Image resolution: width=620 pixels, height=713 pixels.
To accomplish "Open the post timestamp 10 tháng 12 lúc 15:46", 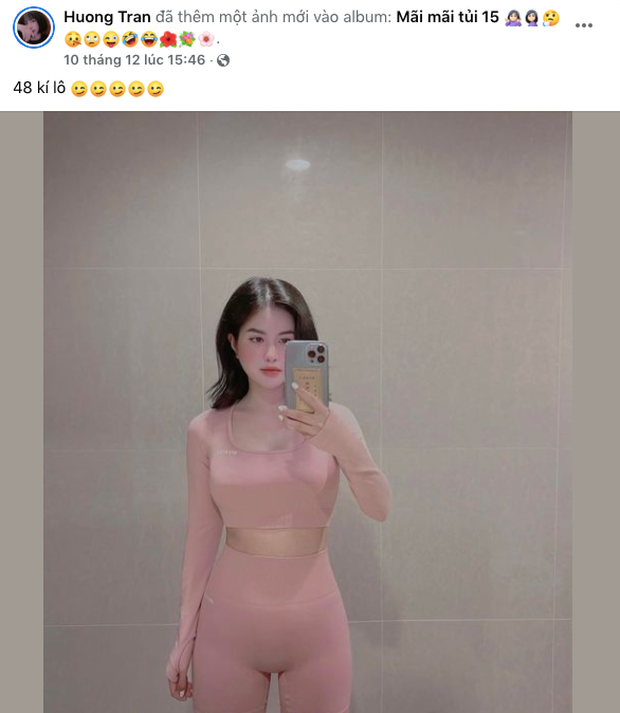I will coord(134,60).
